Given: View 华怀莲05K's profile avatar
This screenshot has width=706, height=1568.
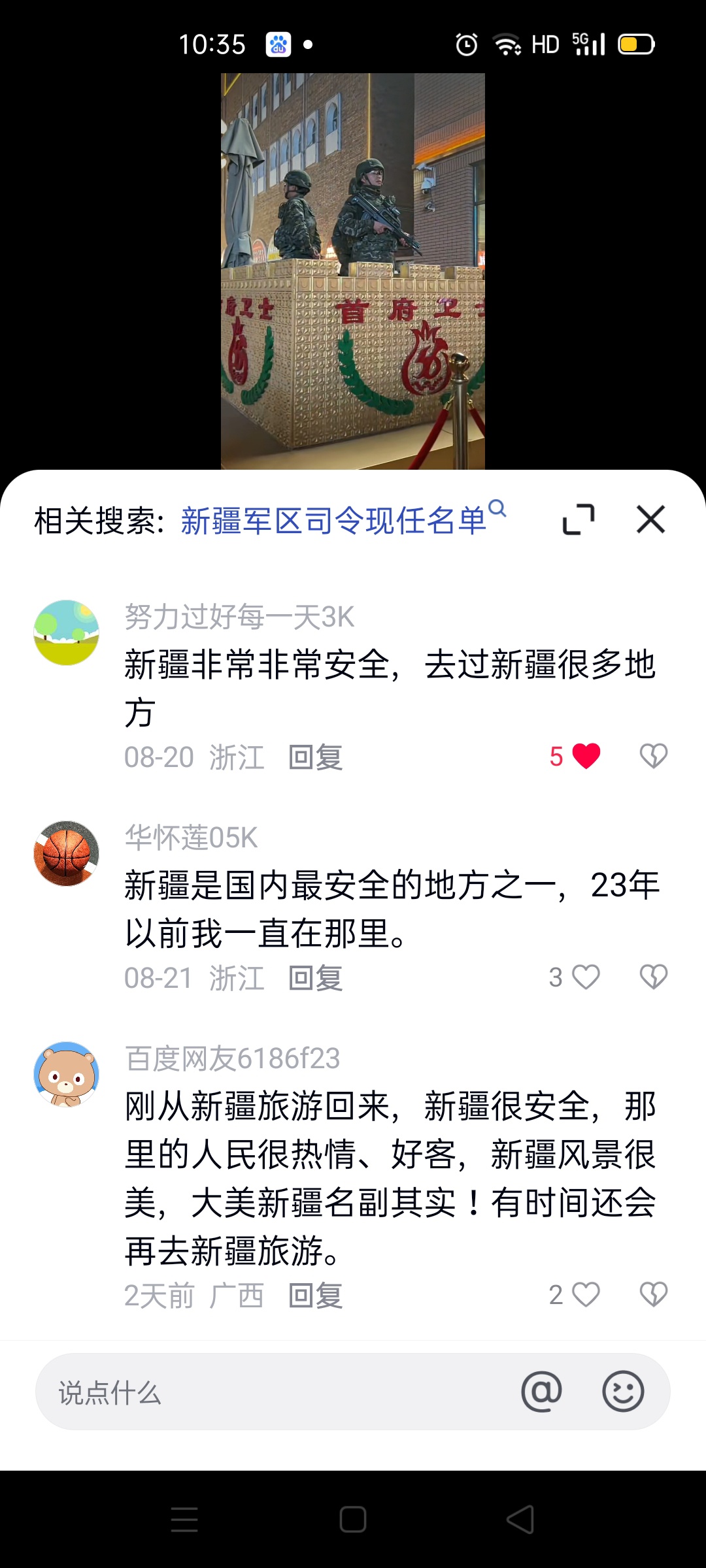Looking at the screenshot, I should (66, 853).
